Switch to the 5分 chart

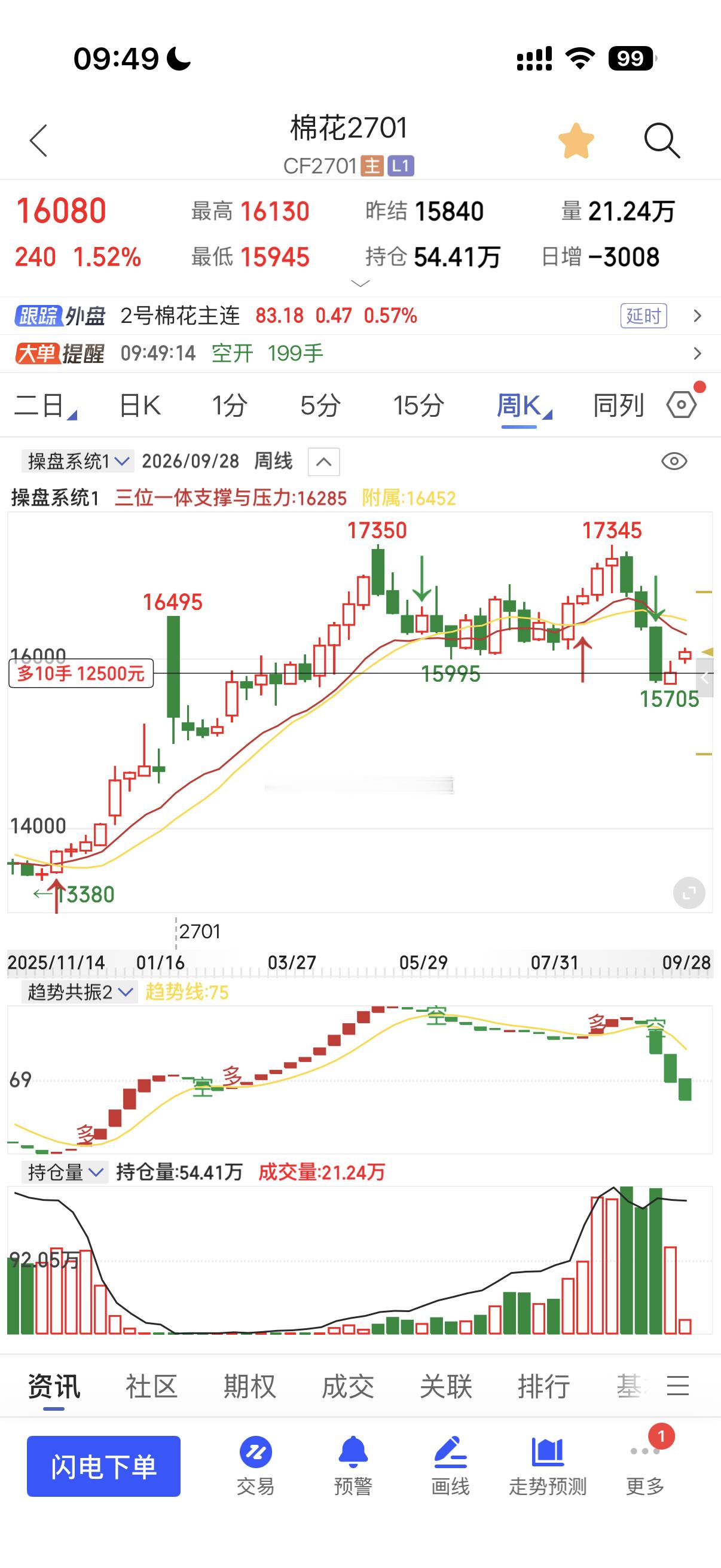[320, 405]
